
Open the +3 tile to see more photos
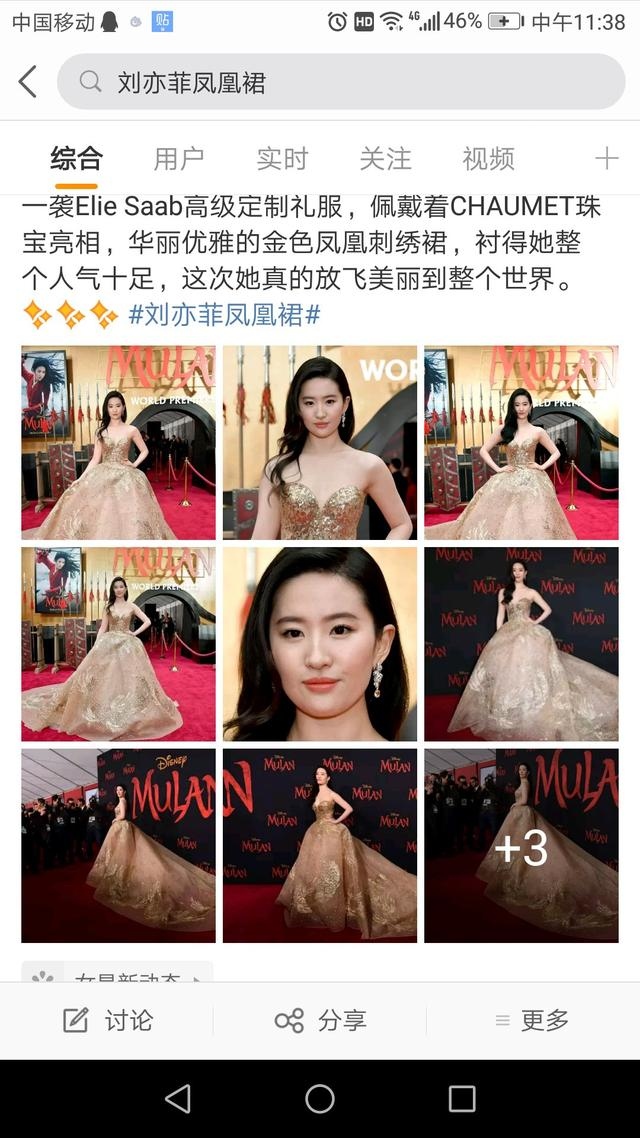pyautogui.click(x=521, y=846)
